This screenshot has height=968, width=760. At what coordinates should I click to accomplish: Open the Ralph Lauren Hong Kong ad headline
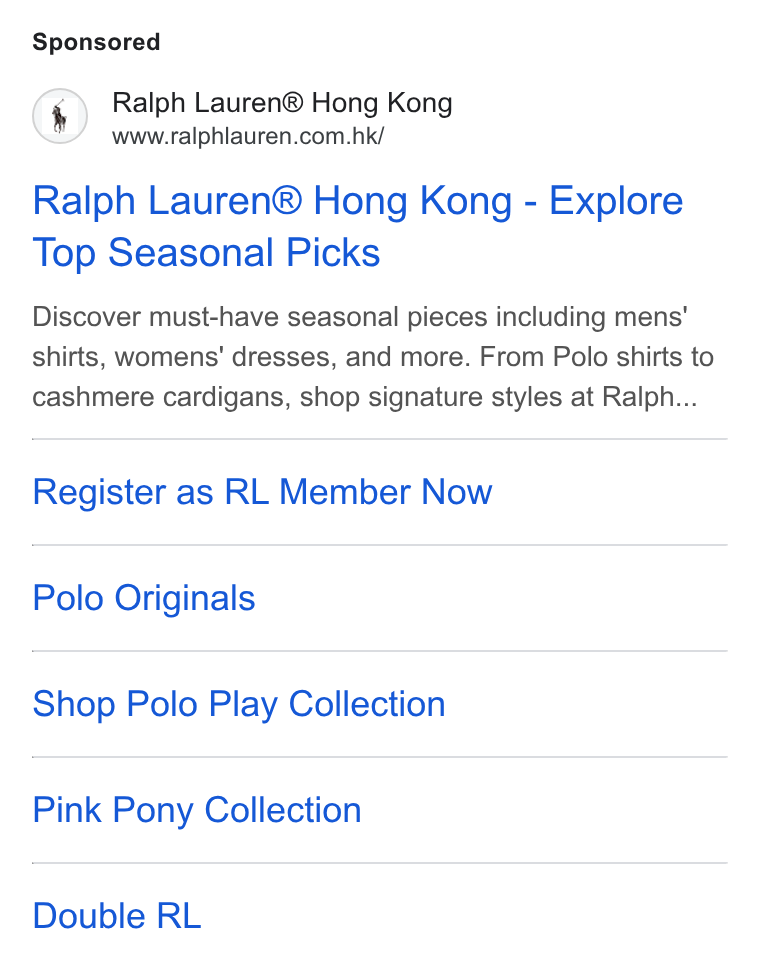[x=357, y=227]
